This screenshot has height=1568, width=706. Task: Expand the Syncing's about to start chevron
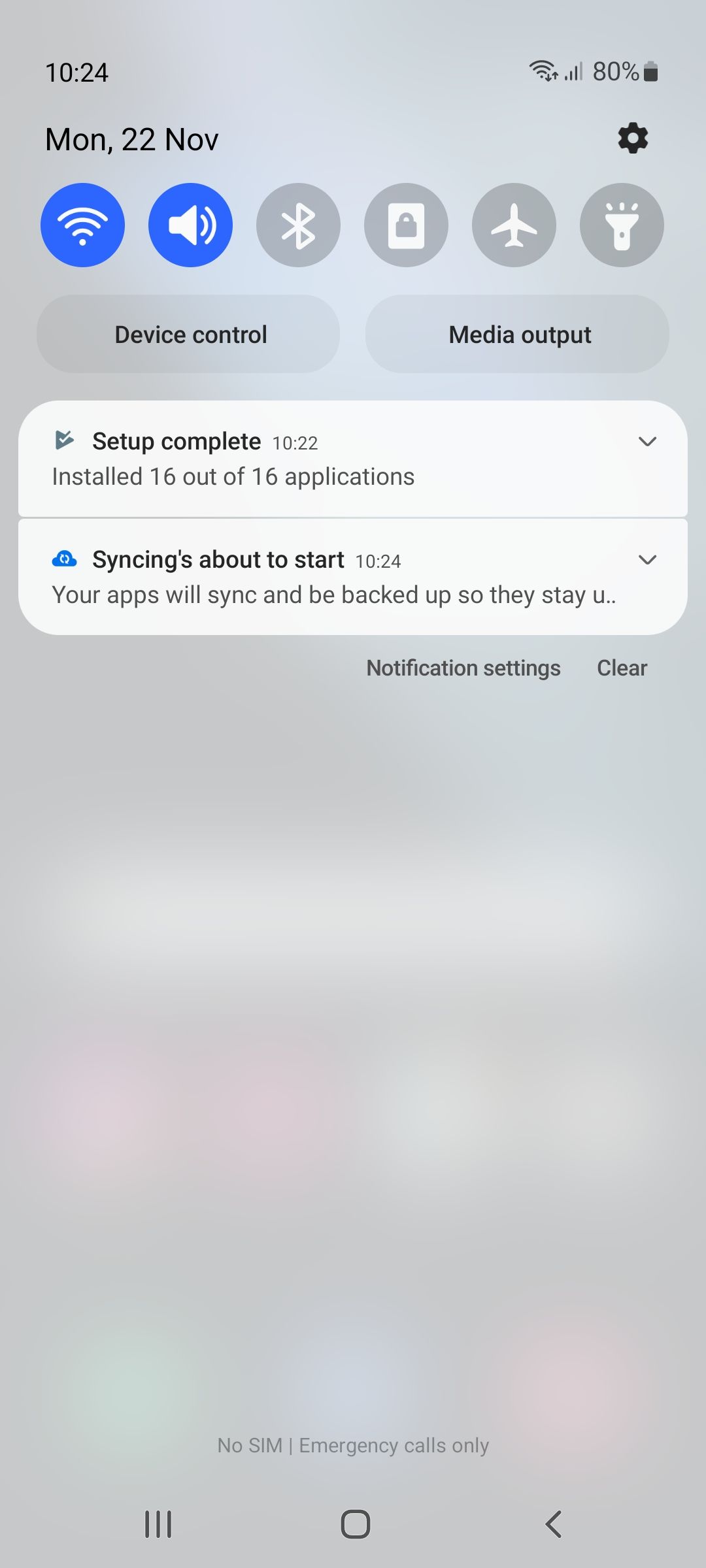click(647, 560)
